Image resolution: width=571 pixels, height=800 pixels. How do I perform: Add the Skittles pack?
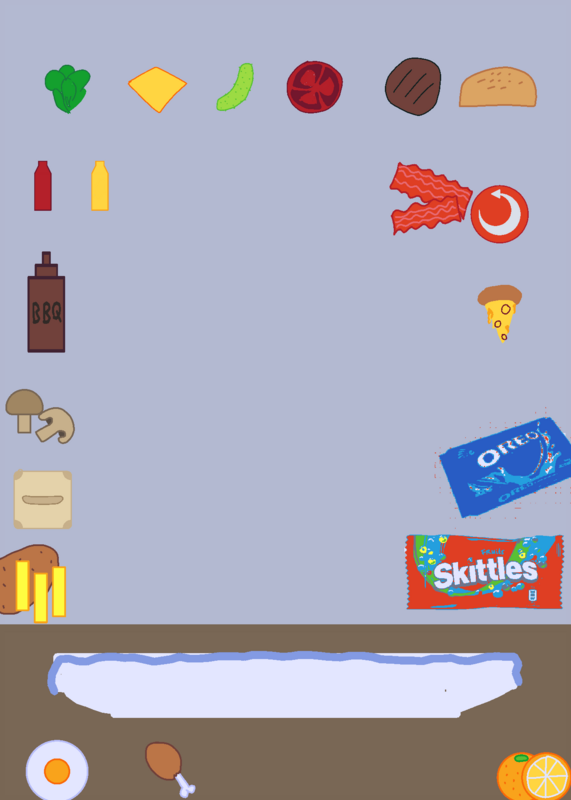click(484, 572)
